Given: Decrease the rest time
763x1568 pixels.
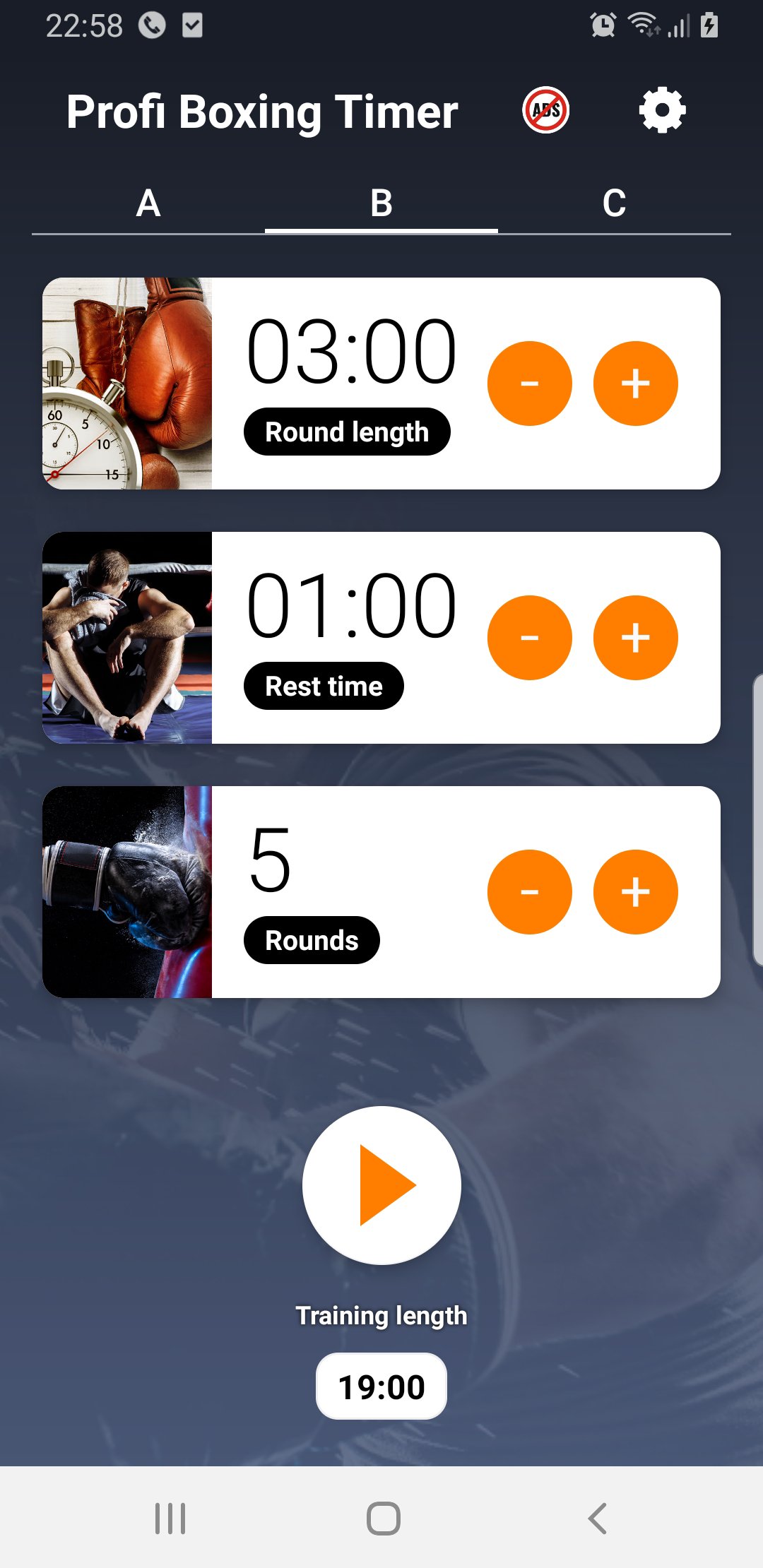Looking at the screenshot, I should [530, 638].
